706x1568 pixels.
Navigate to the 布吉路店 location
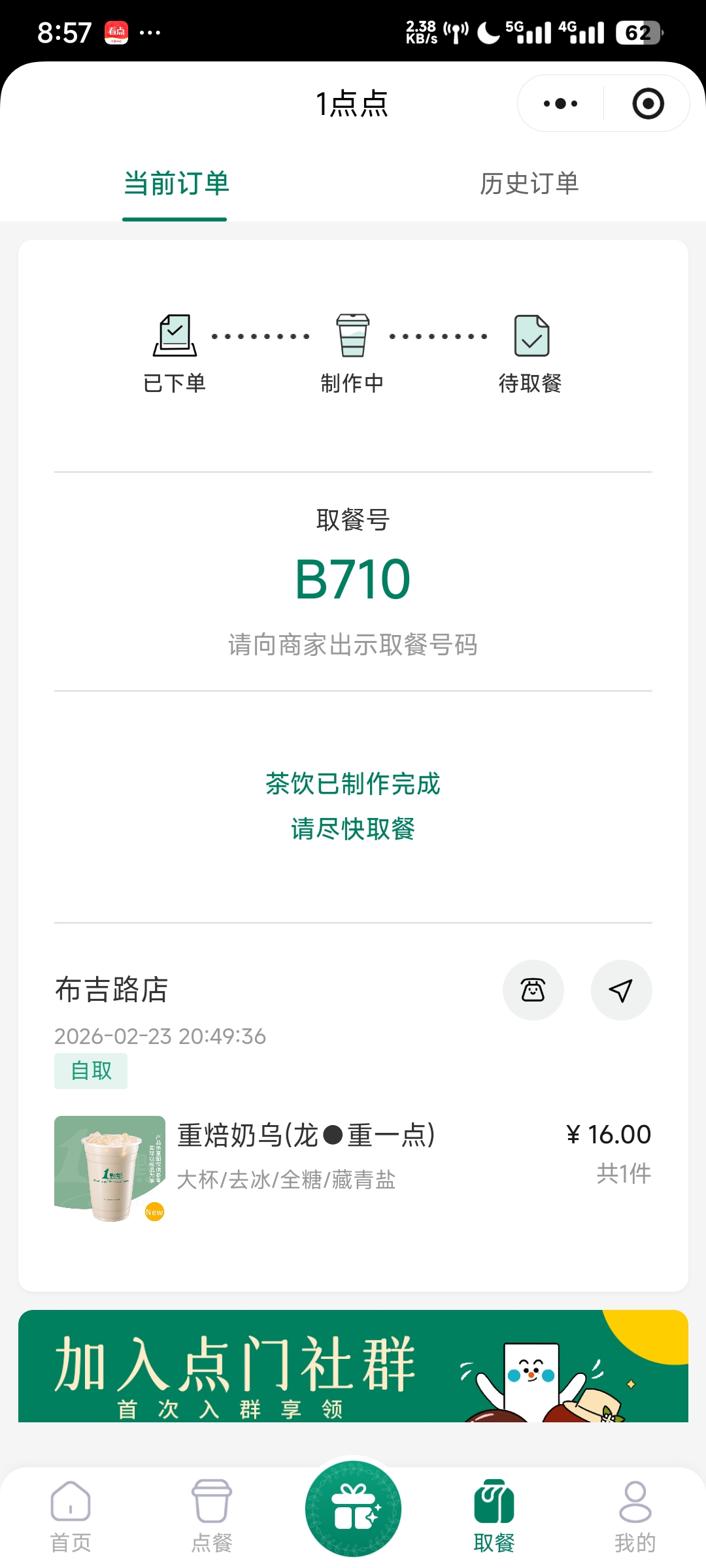pyautogui.click(x=621, y=990)
